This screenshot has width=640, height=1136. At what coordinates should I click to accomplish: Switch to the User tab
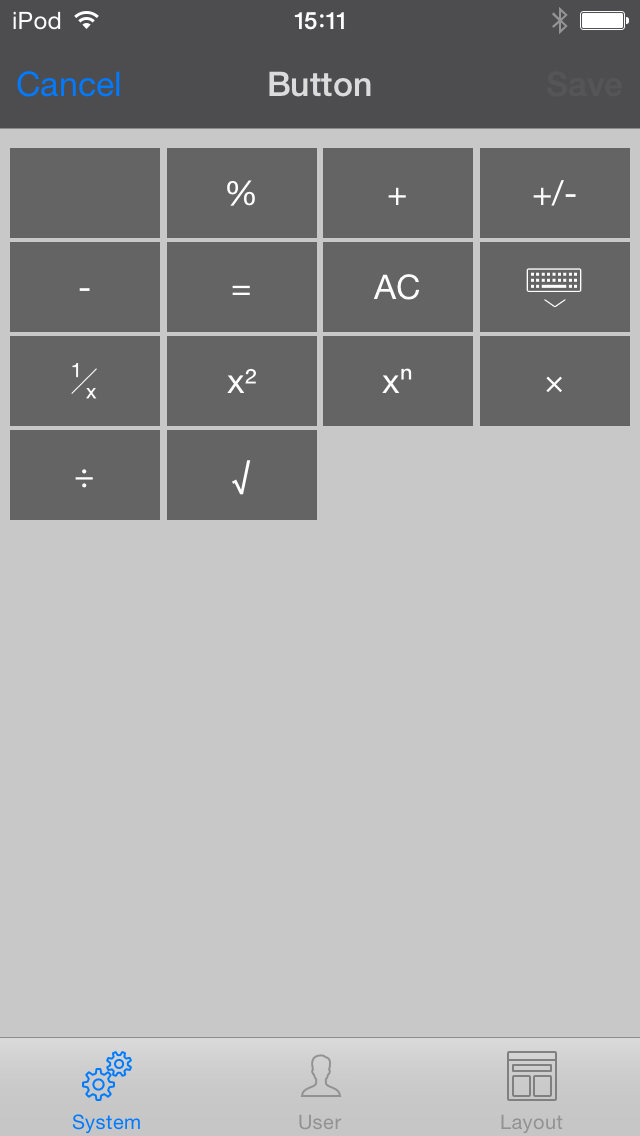click(320, 1090)
